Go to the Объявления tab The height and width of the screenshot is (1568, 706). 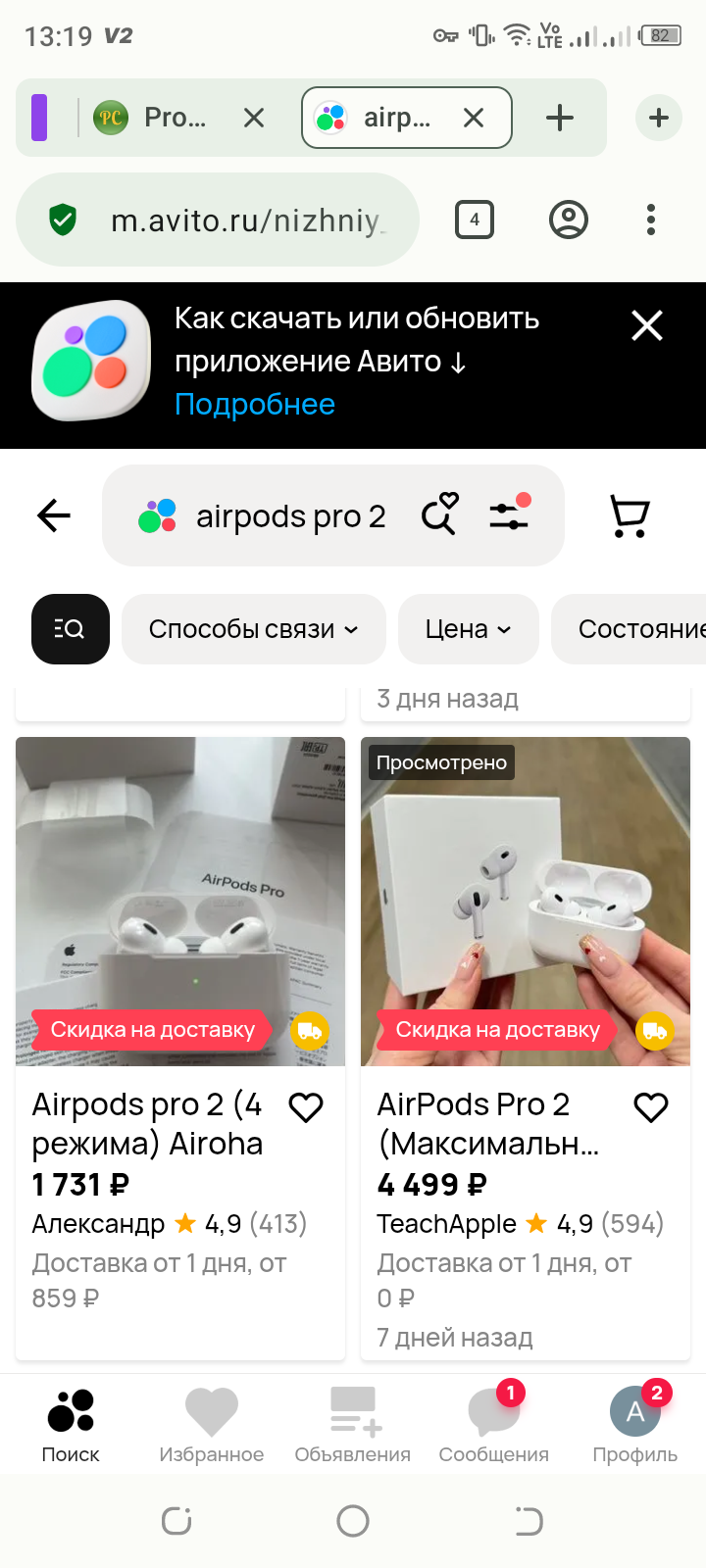point(353,1425)
